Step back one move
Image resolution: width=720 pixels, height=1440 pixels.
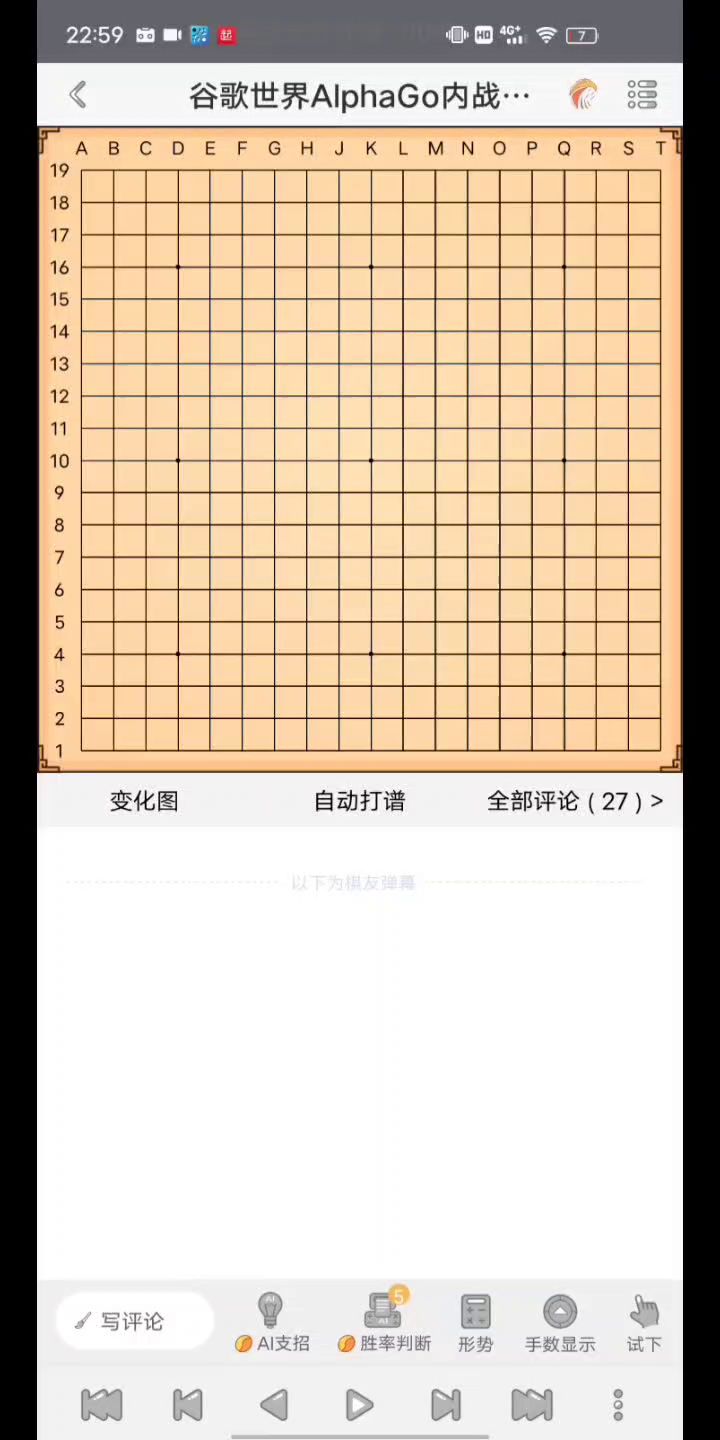(x=274, y=1405)
